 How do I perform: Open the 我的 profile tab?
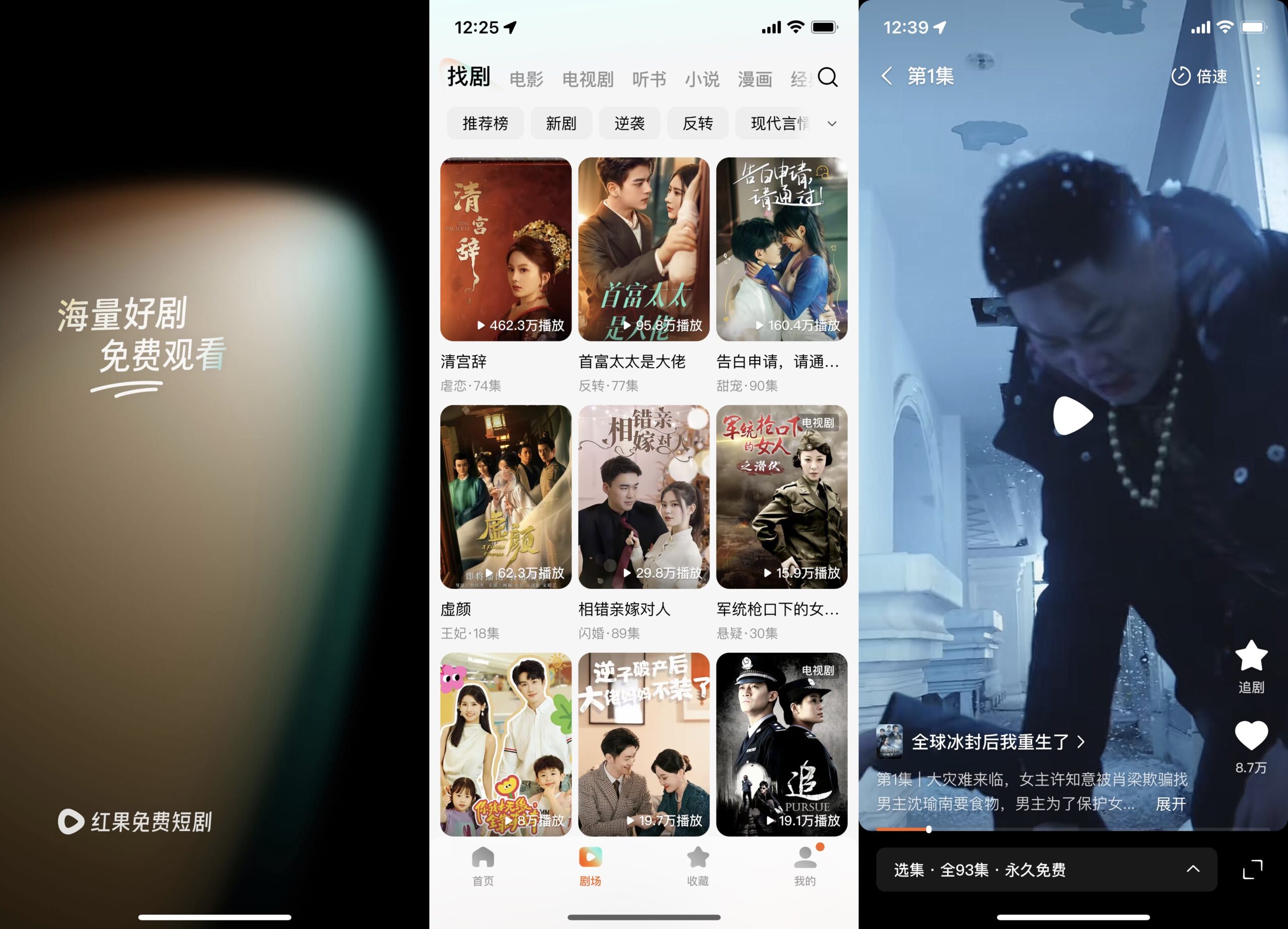pos(804,866)
